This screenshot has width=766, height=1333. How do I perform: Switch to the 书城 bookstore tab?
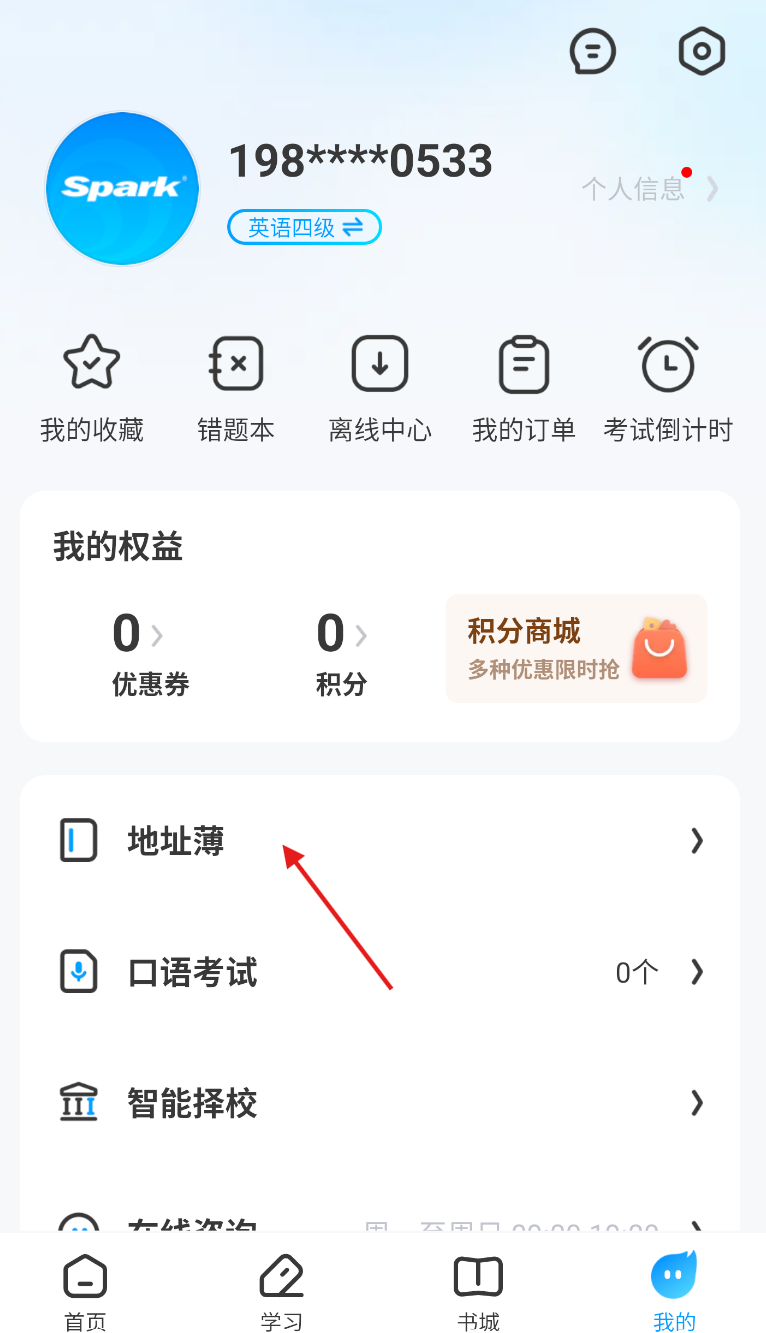pyautogui.click(x=478, y=1293)
